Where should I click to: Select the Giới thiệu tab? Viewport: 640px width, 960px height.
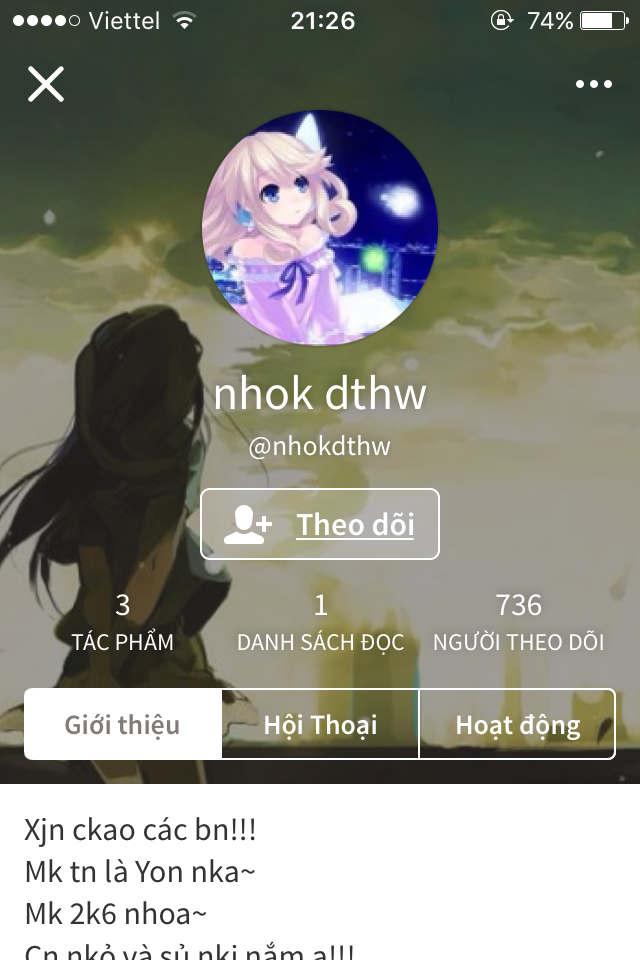[123, 725]
